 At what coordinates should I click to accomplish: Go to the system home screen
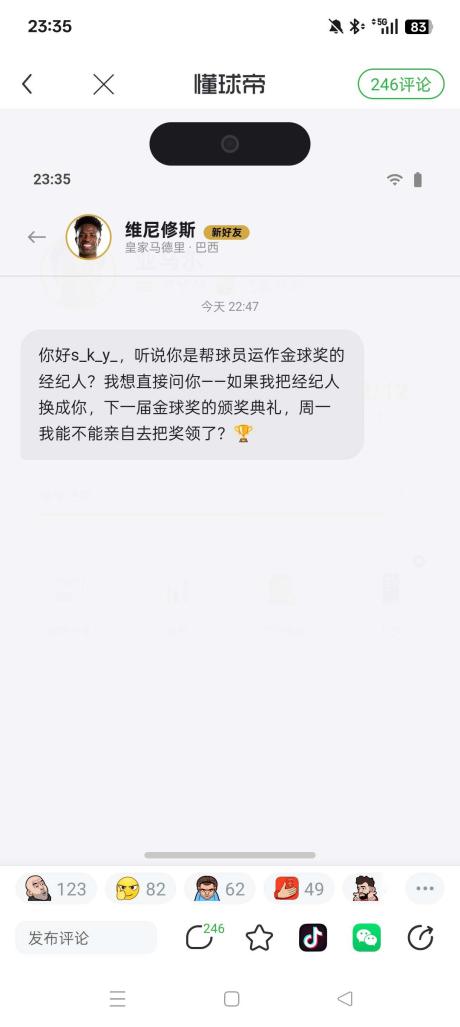click(231, 999)
